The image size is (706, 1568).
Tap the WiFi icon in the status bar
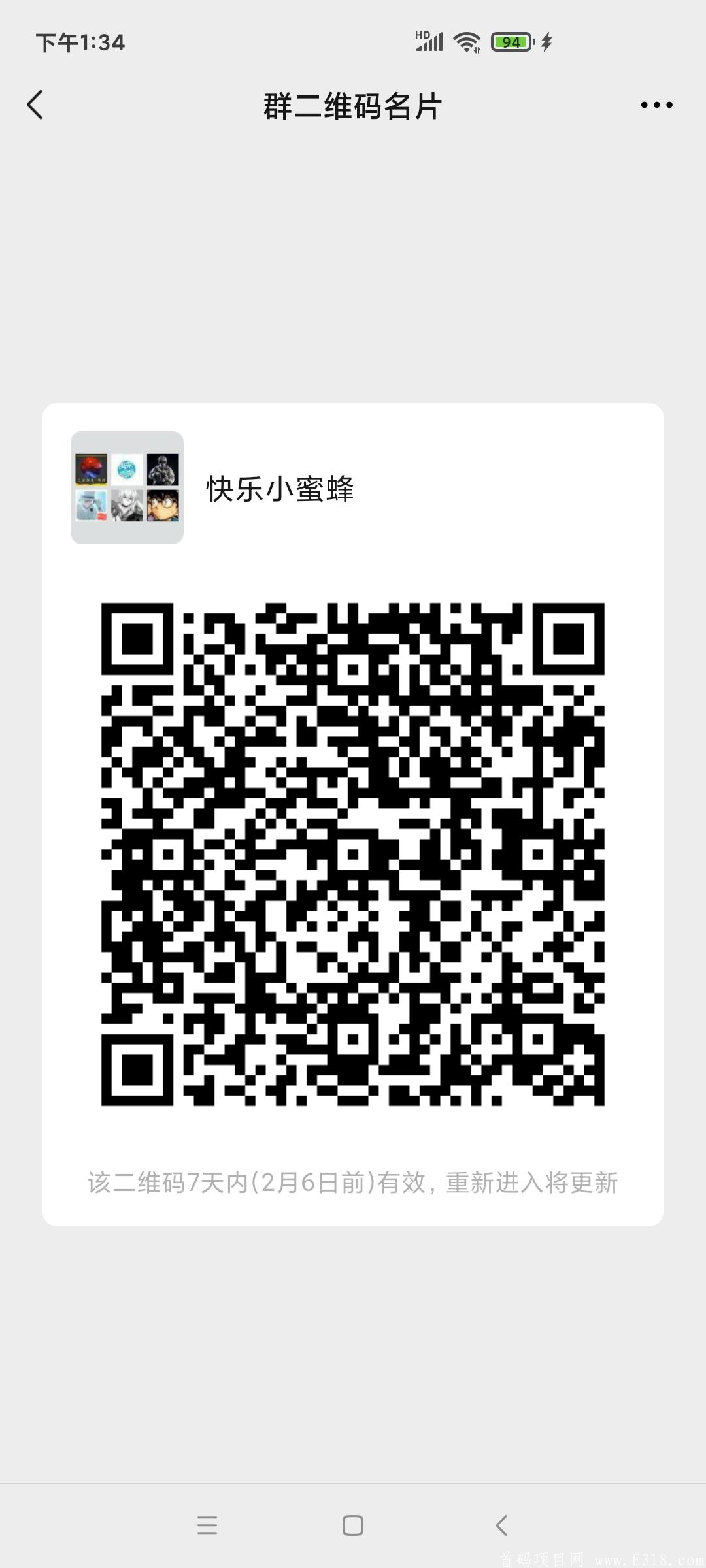click(x=466, y=41)
